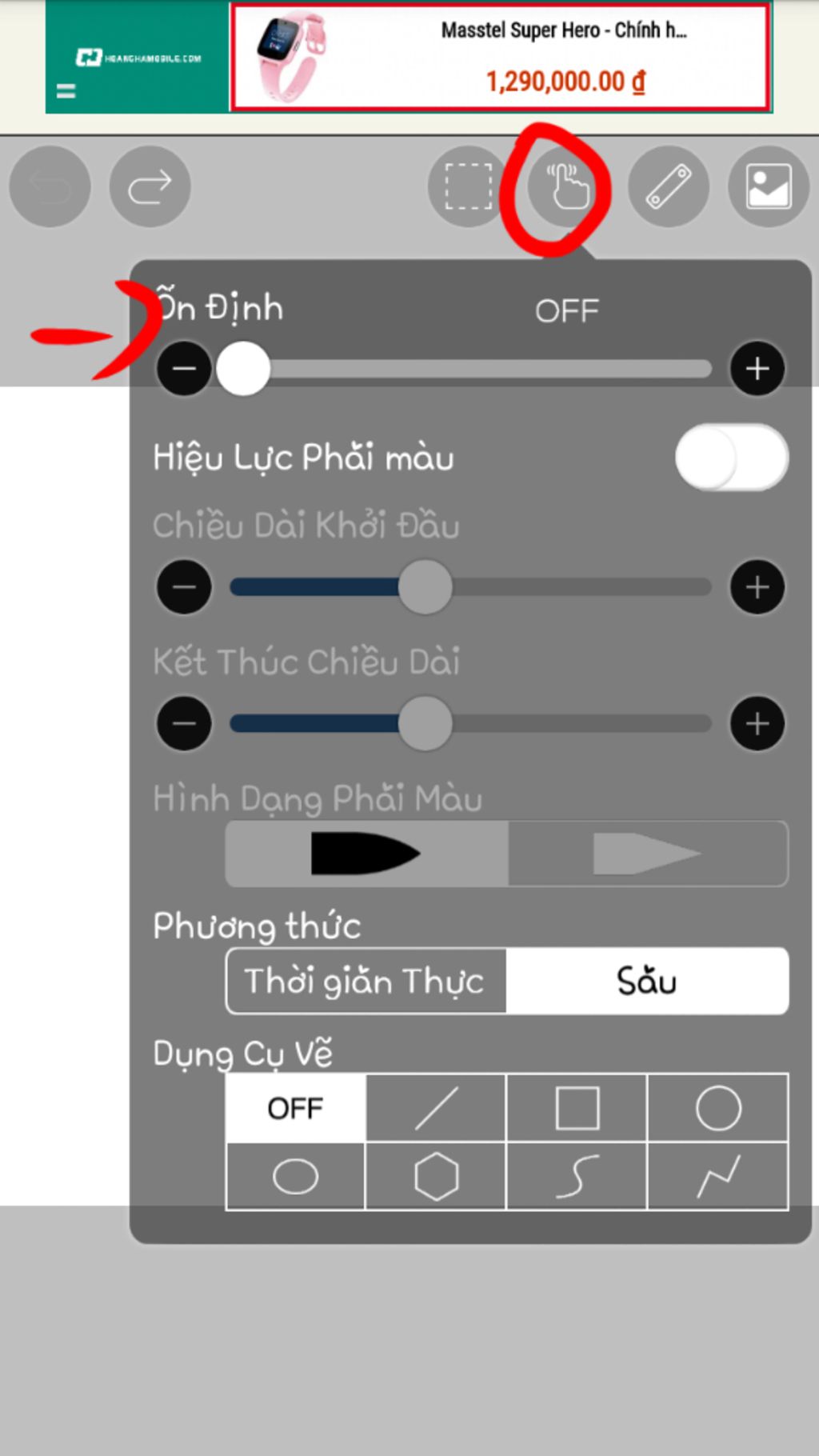Choose the polyline drawing tool
The height and width of the screenshot is (1456, 819).
pos(717,1177)
